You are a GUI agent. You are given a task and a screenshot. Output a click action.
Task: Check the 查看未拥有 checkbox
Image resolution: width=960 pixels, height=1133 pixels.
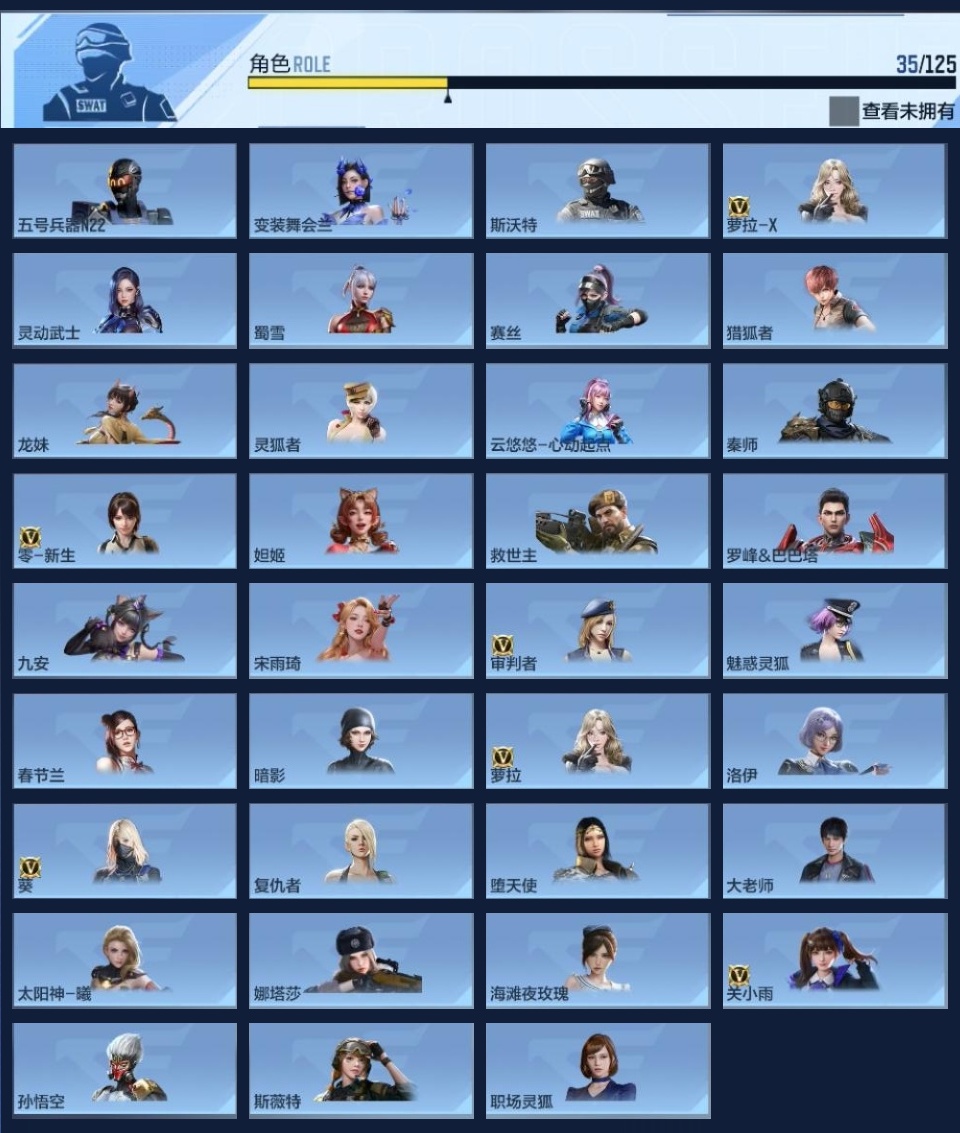[x=843, y=111]
